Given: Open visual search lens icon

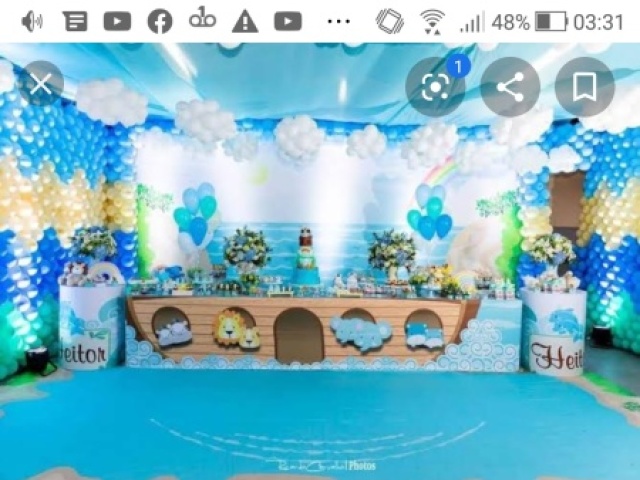Looking at the screenshot, I should [x=435, y=87].
